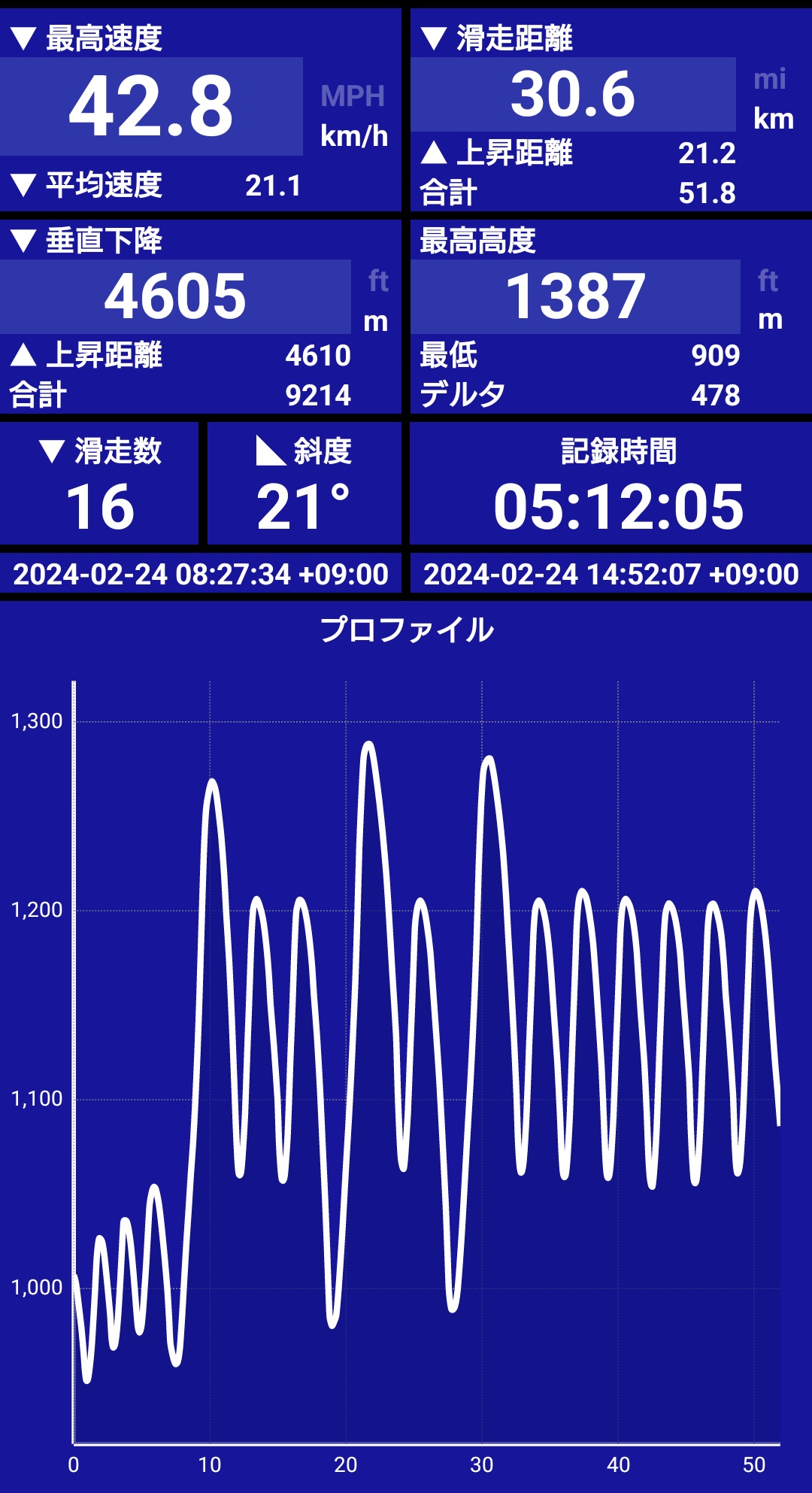Switch vertical descent units to ft

click(378, 281)
